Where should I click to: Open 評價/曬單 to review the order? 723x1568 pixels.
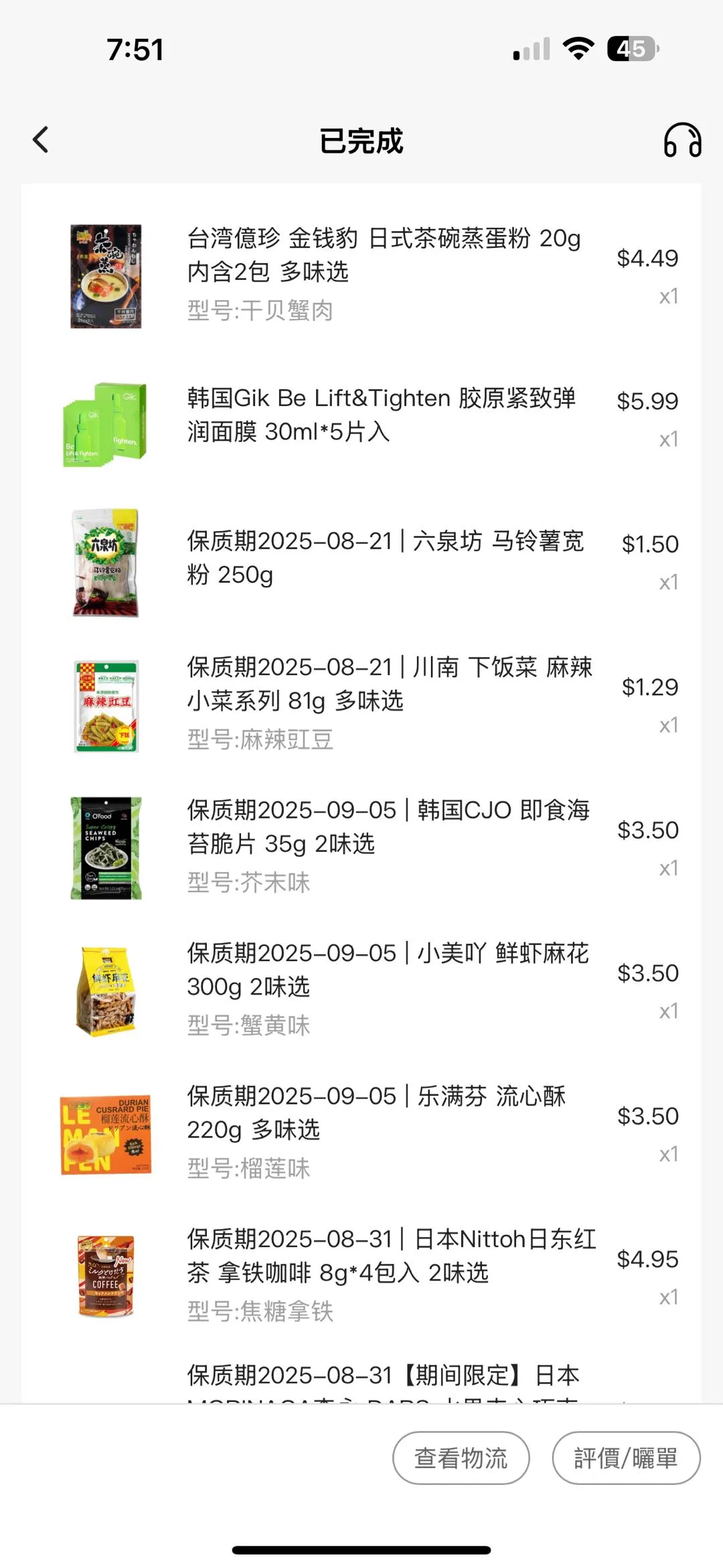coord(625,1458)
